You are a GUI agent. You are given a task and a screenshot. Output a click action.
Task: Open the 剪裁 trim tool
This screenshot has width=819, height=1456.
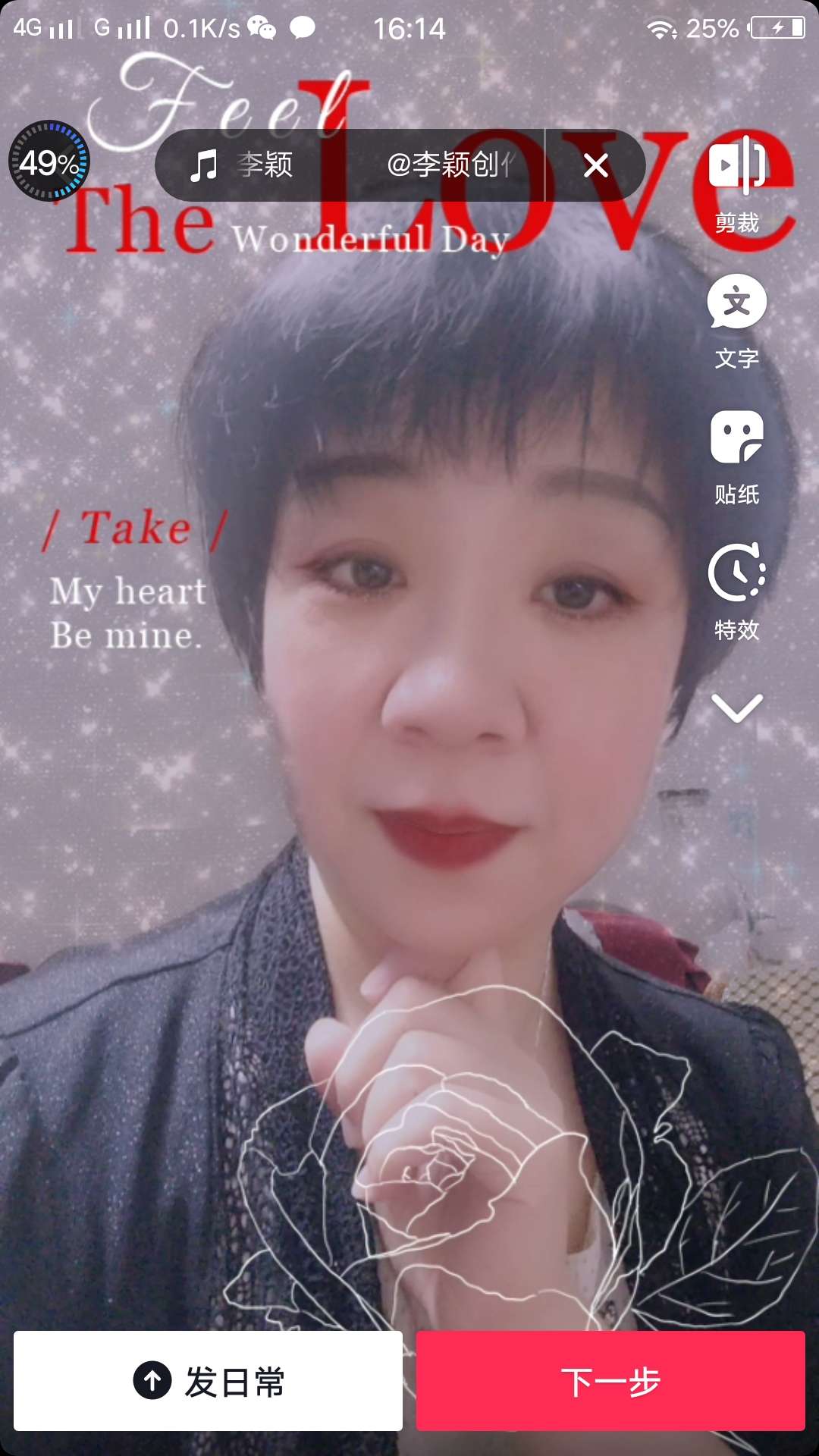[736, 182]
